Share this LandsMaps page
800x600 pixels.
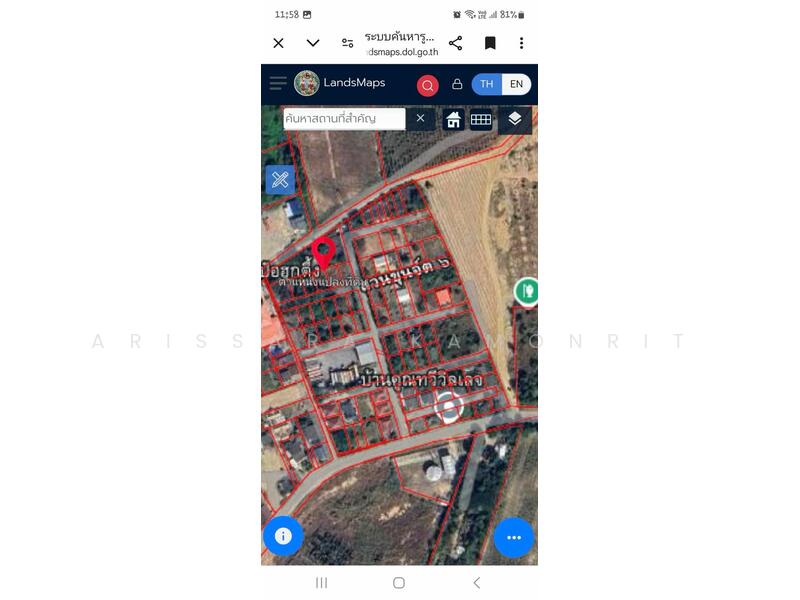(x=456, y=43)
